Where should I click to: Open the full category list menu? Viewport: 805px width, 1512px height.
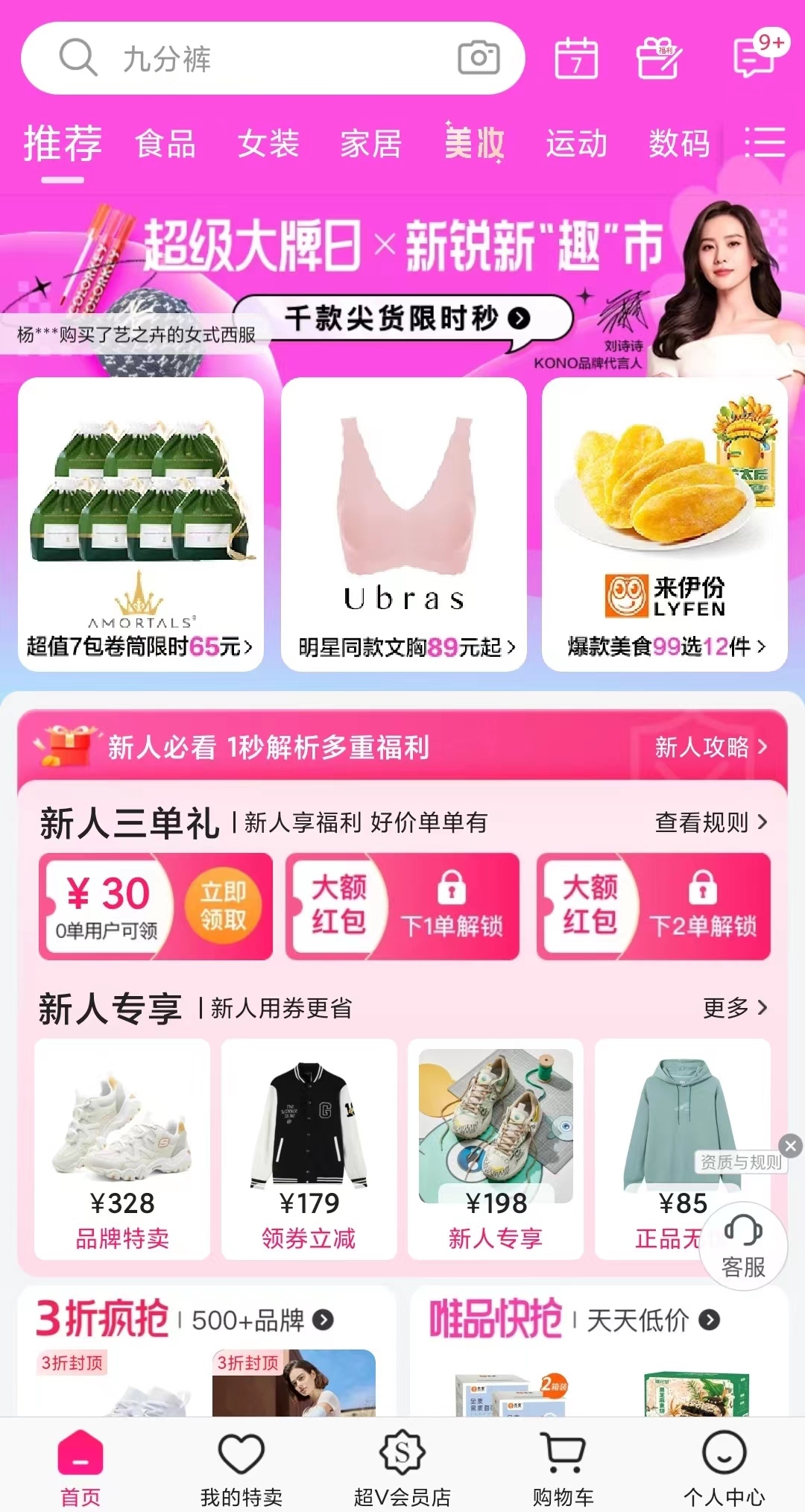pyautogui.click(x=765, y=142)
